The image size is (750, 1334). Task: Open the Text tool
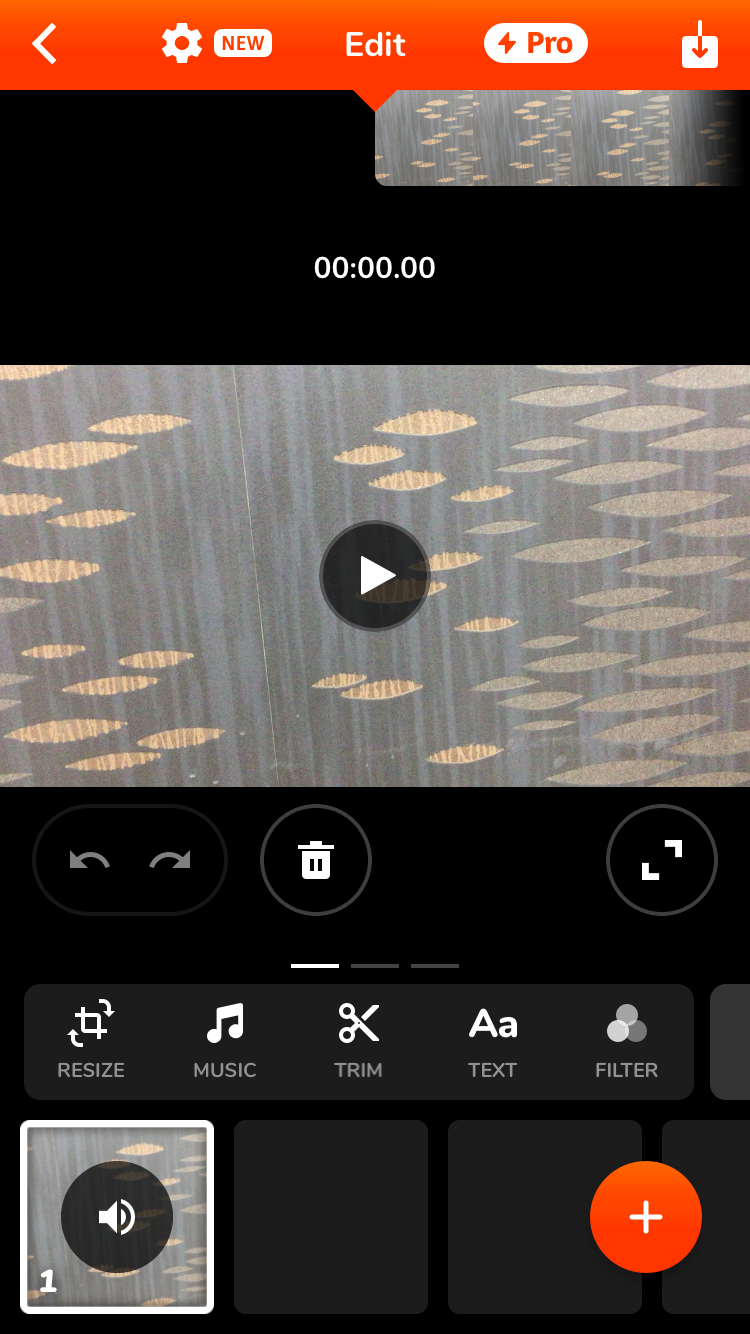pos(493,1041)
